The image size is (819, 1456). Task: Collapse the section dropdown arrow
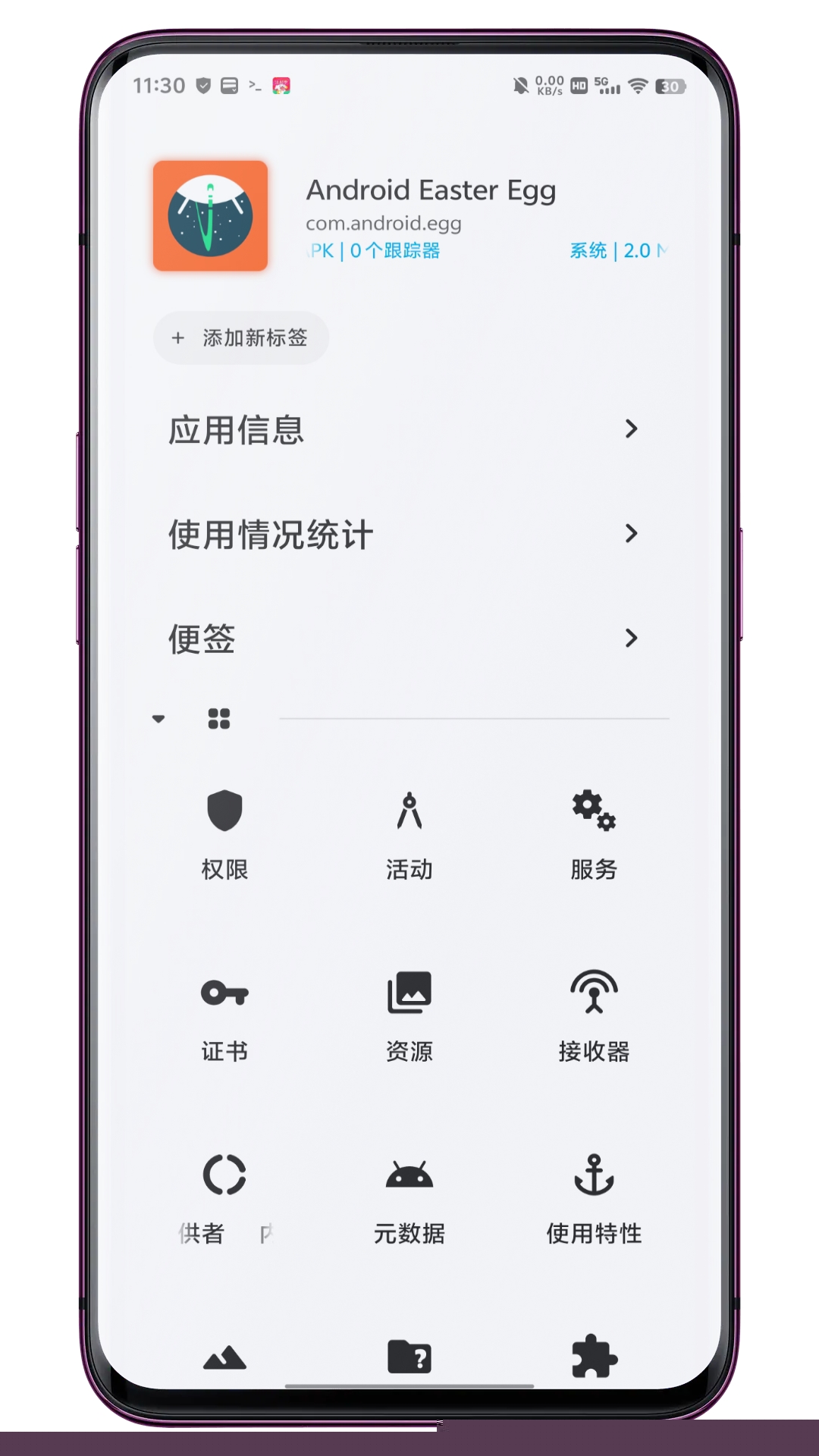[158, 718]
